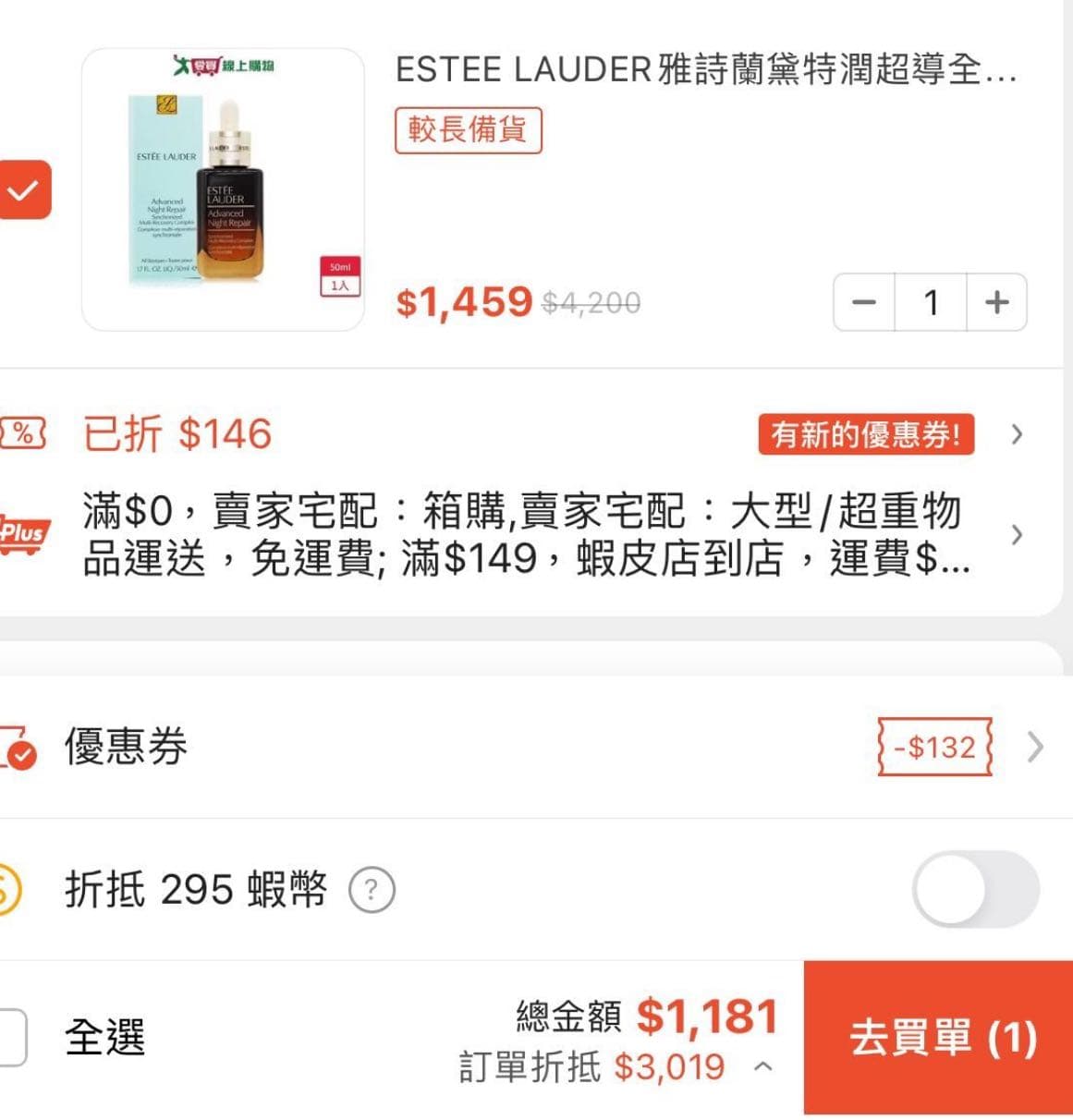Collapse the 訂單折抵 $3,019 caret

tap(763, 1066)
